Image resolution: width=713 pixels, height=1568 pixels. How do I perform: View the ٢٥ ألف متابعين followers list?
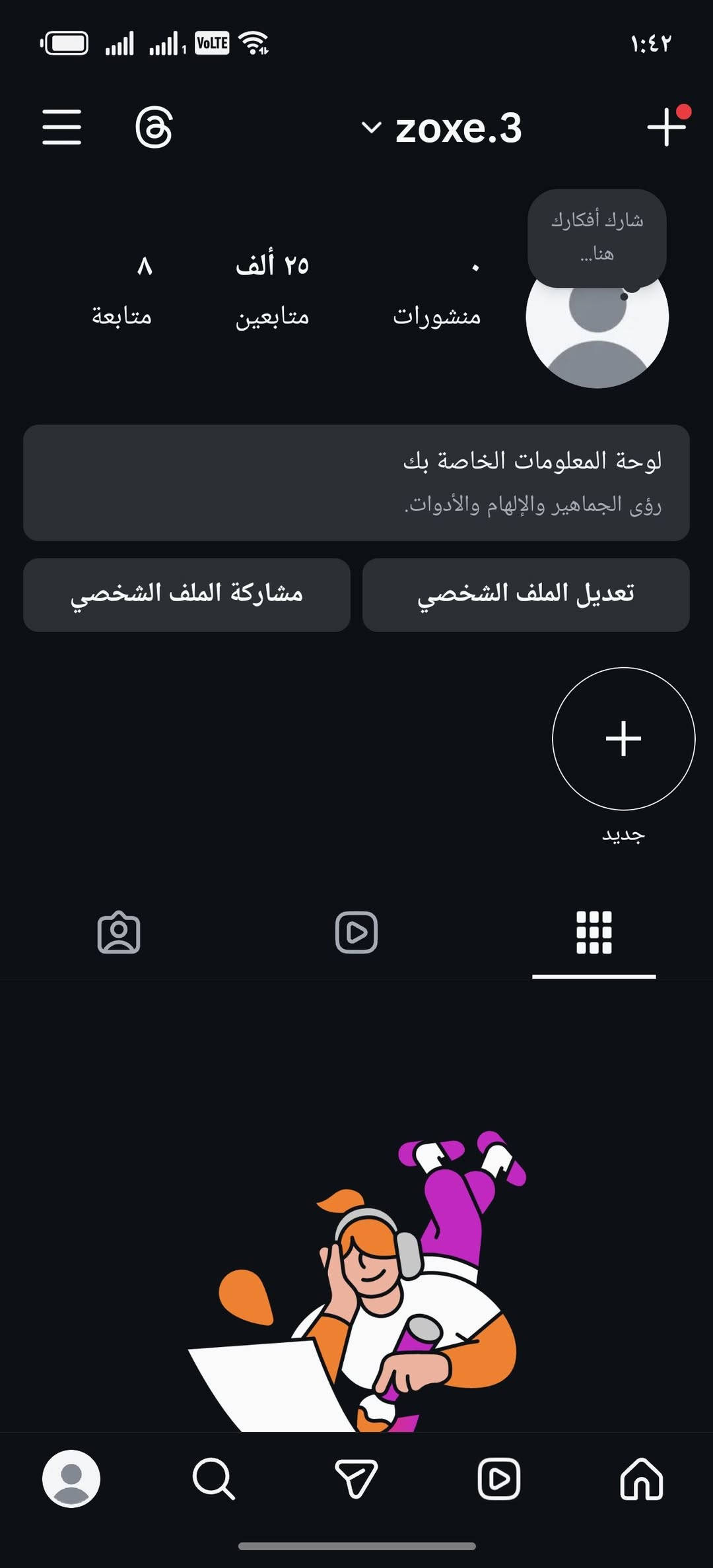273,290
